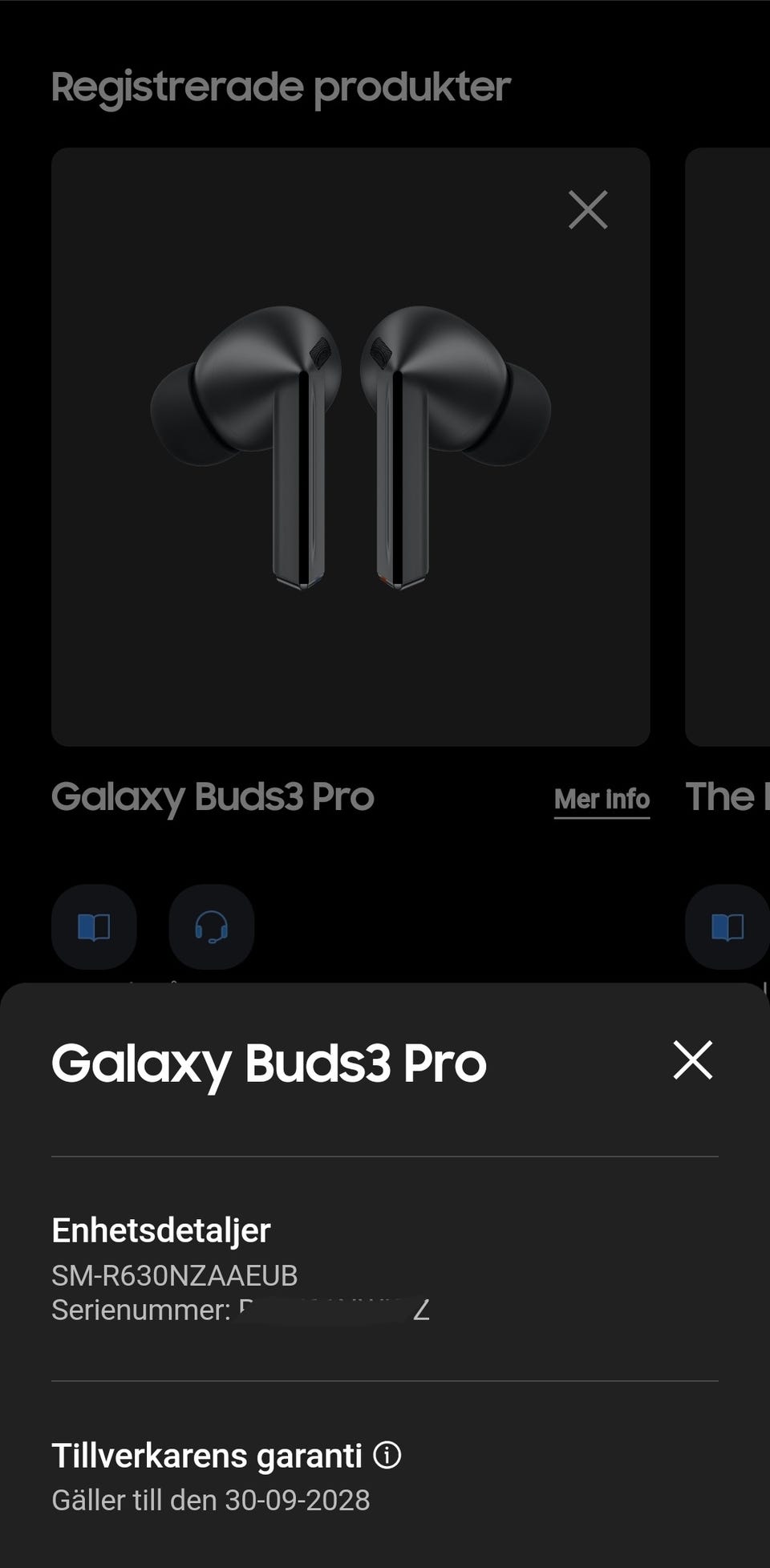Image resolution: width=770 pixels, height=1568 pixels.
Task: Open the Galaxy Buds3 Pro manual book icon
Action: point(94,927)
